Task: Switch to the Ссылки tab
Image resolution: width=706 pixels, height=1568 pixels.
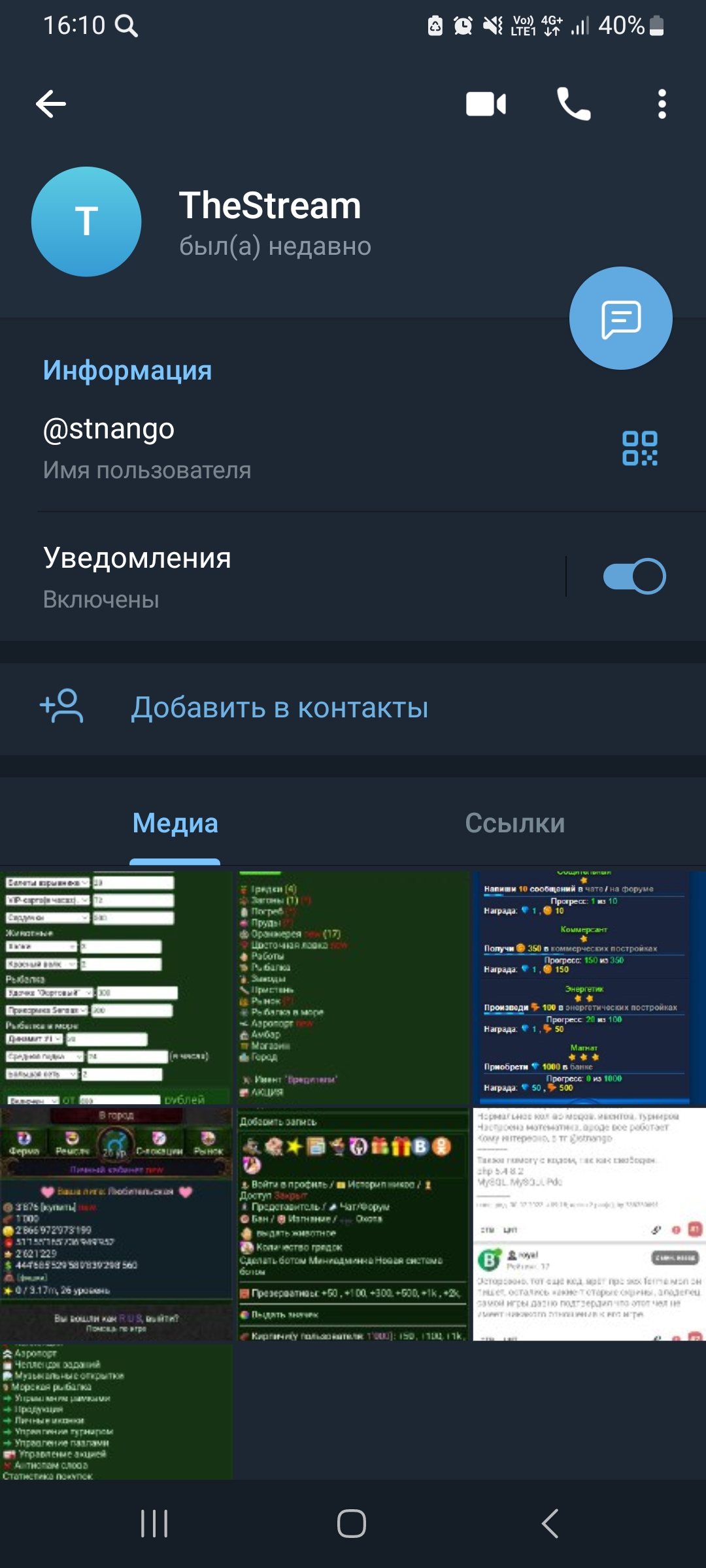Action: click(514, 823)
